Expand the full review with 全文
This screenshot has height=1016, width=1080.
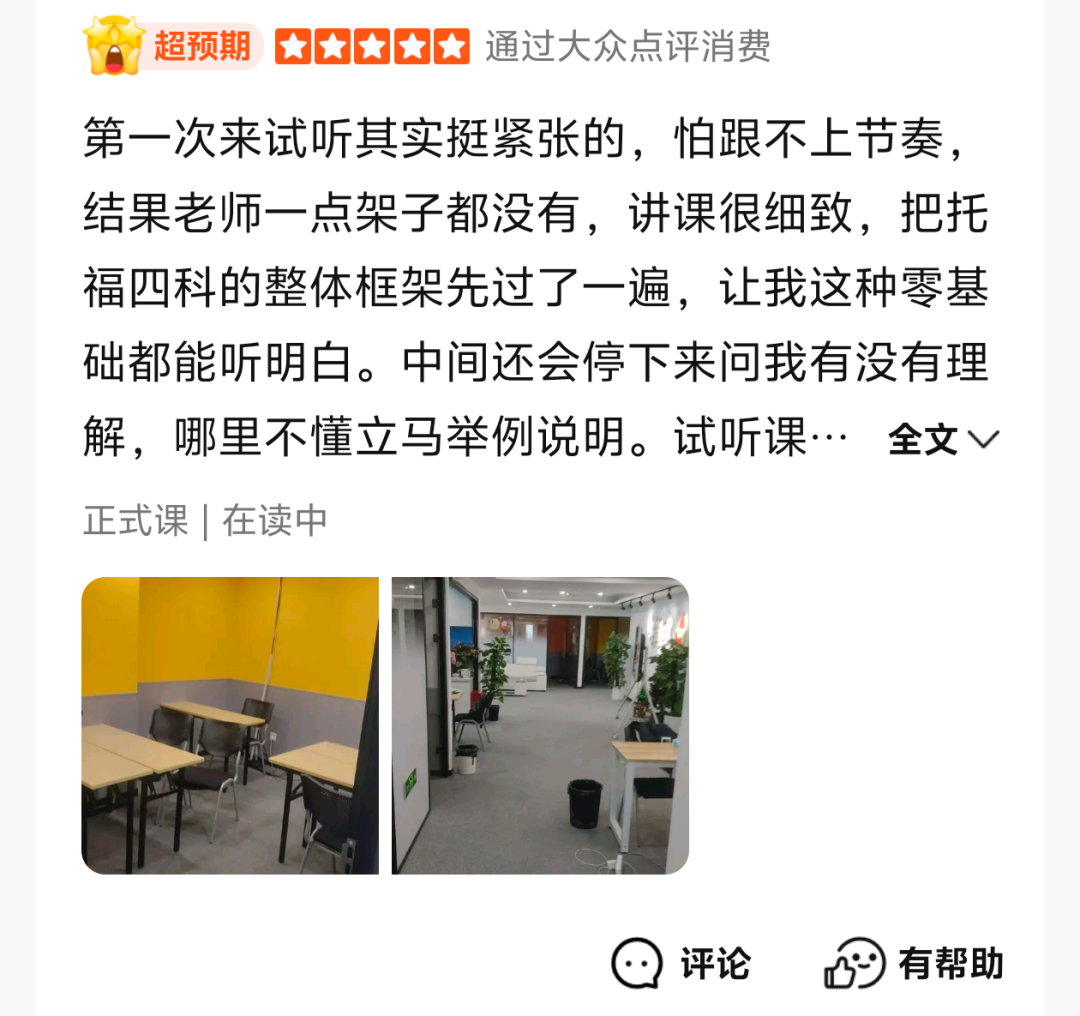[x=943, y=440]
